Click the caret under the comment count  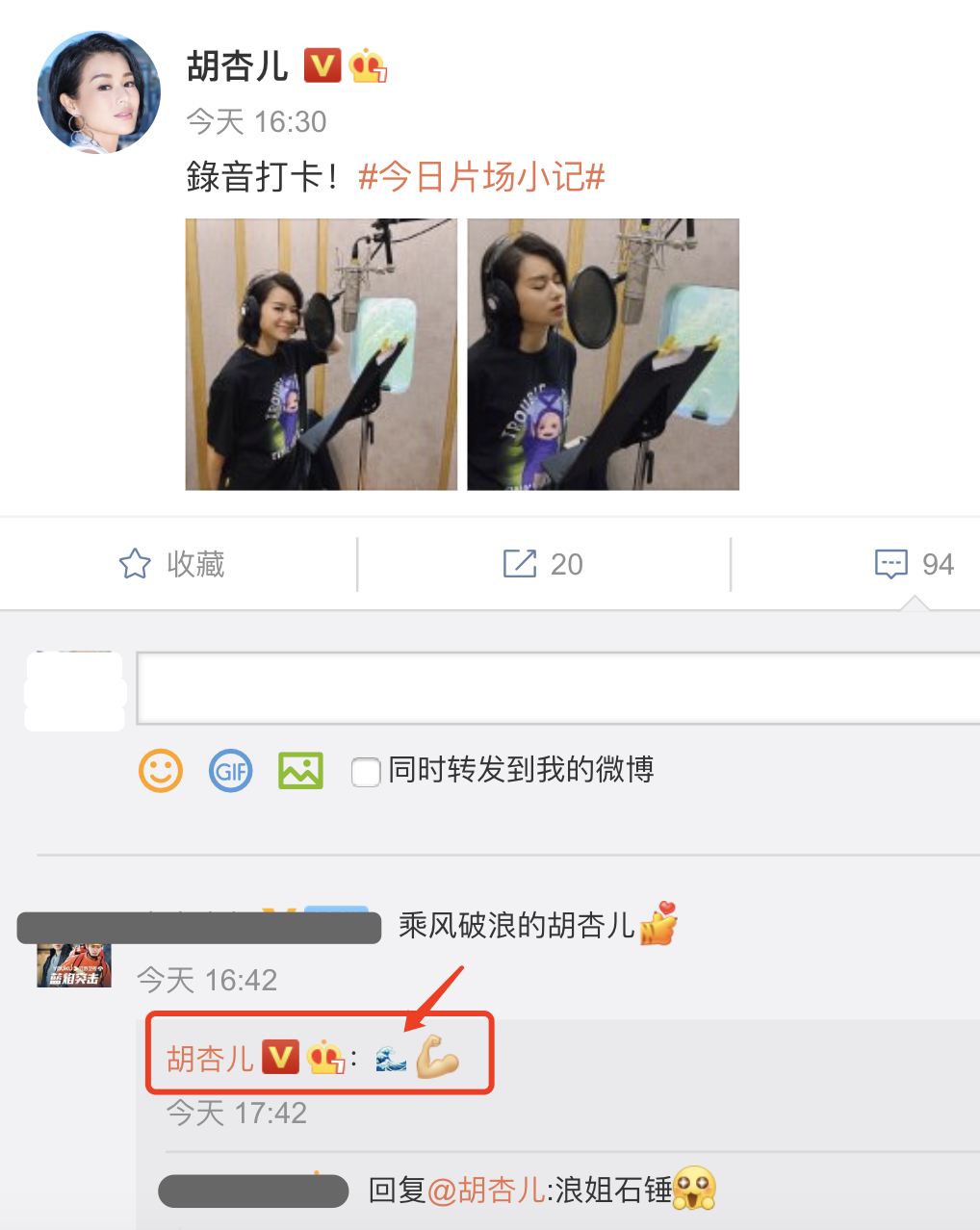point(916,604)
